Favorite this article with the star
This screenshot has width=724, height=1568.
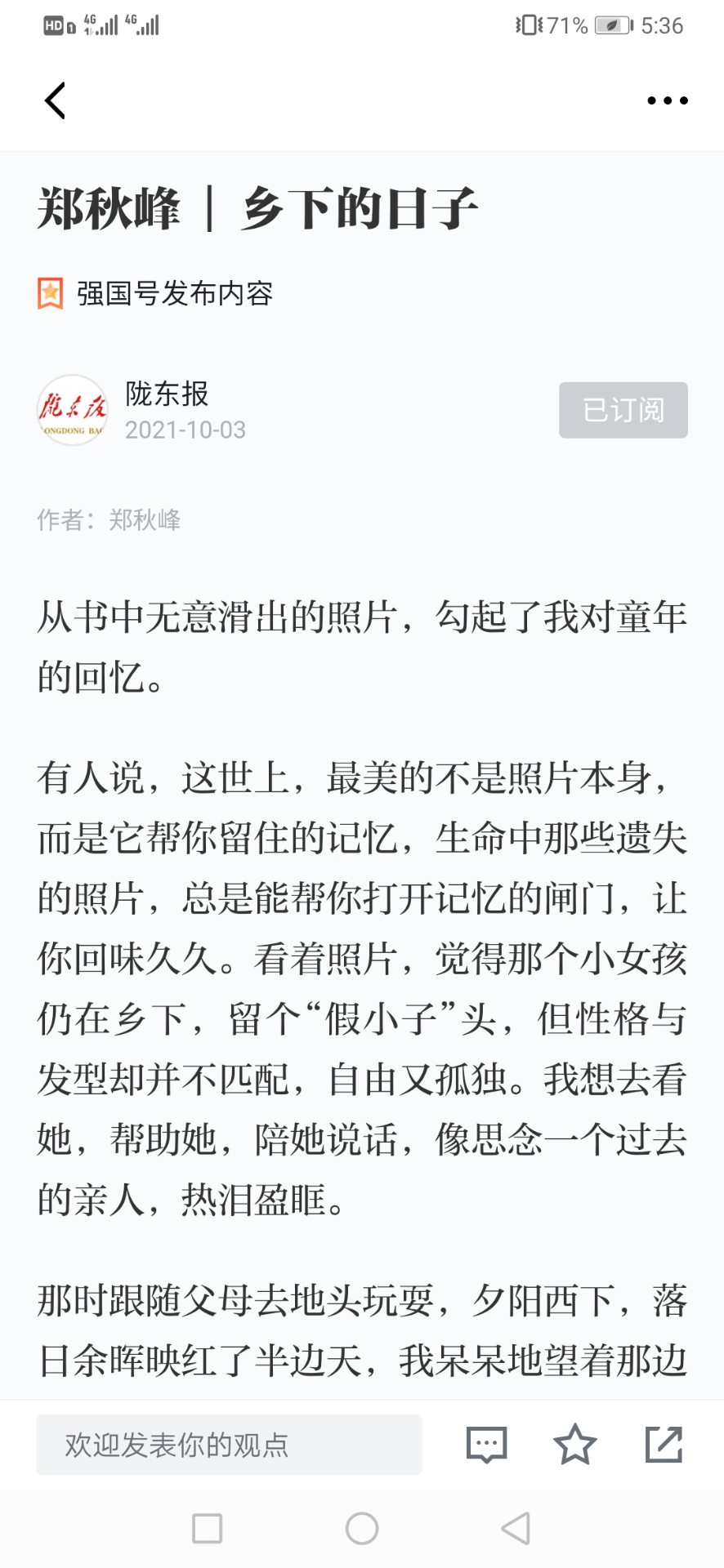pyautogui.click(x=575, y=1444)
